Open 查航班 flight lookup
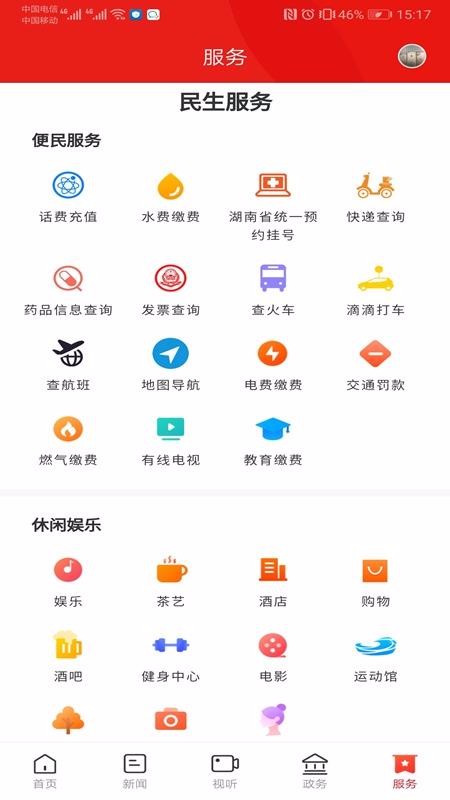Viewport: 450px width, 800px height. [x=68, y=365]
